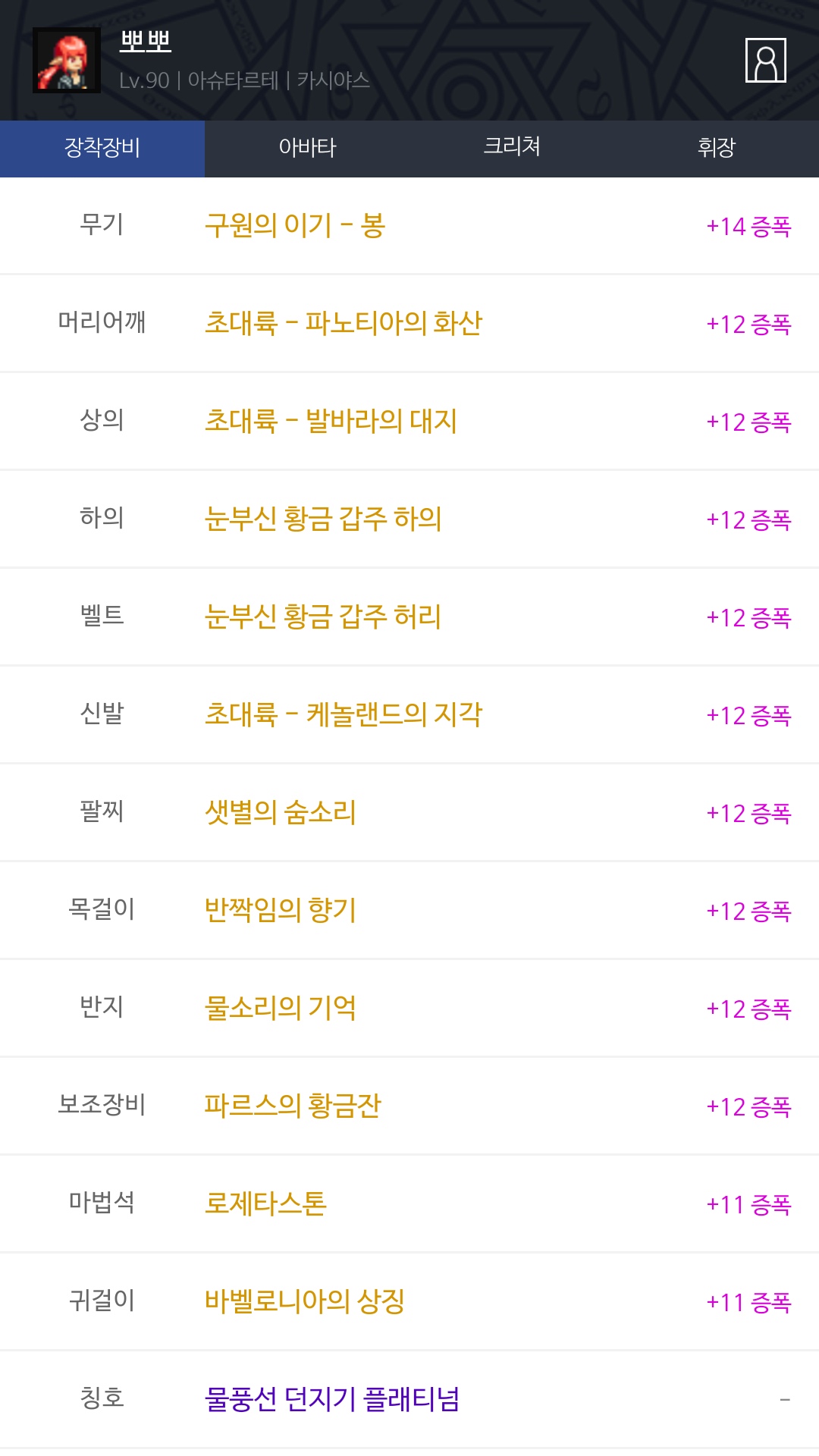Open the underlined character name 뽀뽀
Image resolution: width=819 pixels, height=1456 pixels.
coord(146,41)
